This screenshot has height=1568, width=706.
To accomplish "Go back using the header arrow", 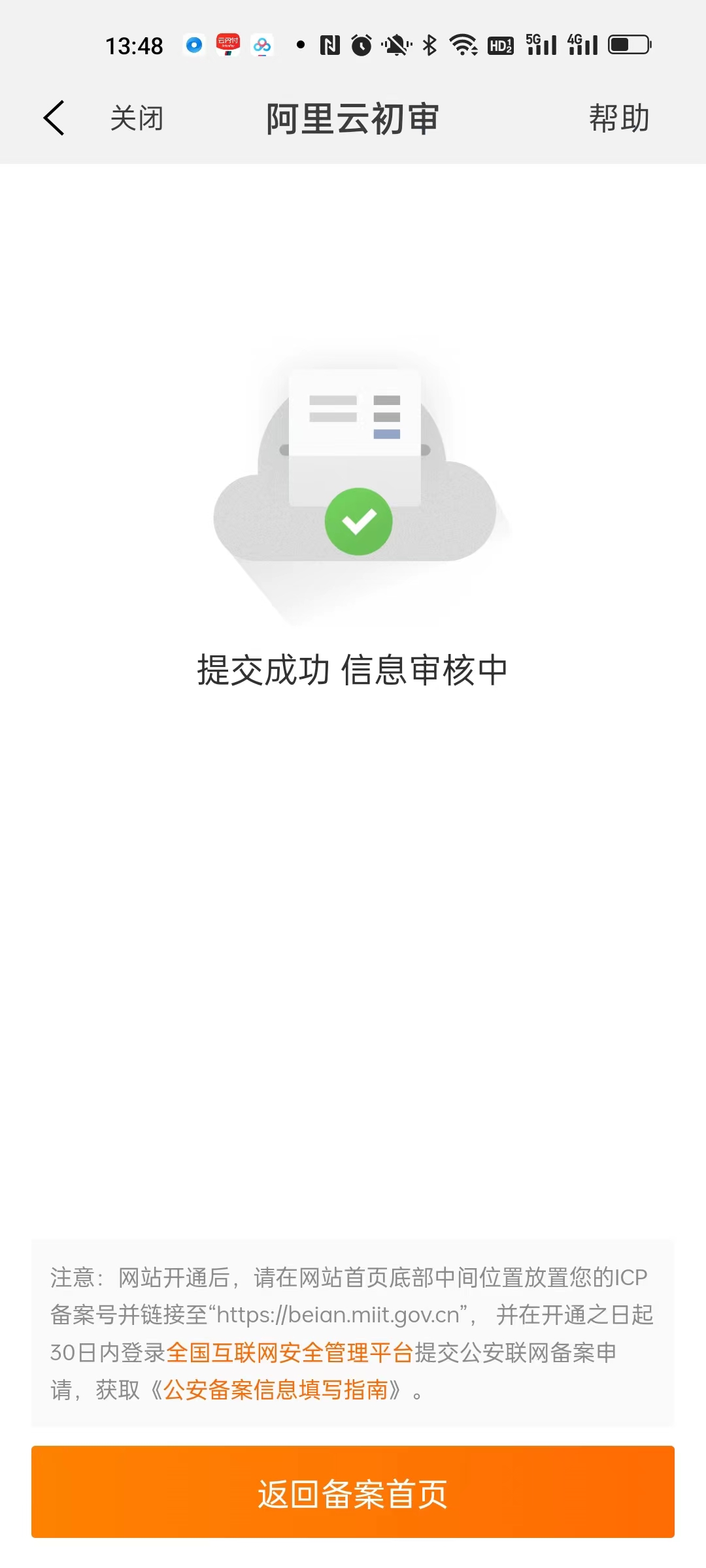I will 54,118.
